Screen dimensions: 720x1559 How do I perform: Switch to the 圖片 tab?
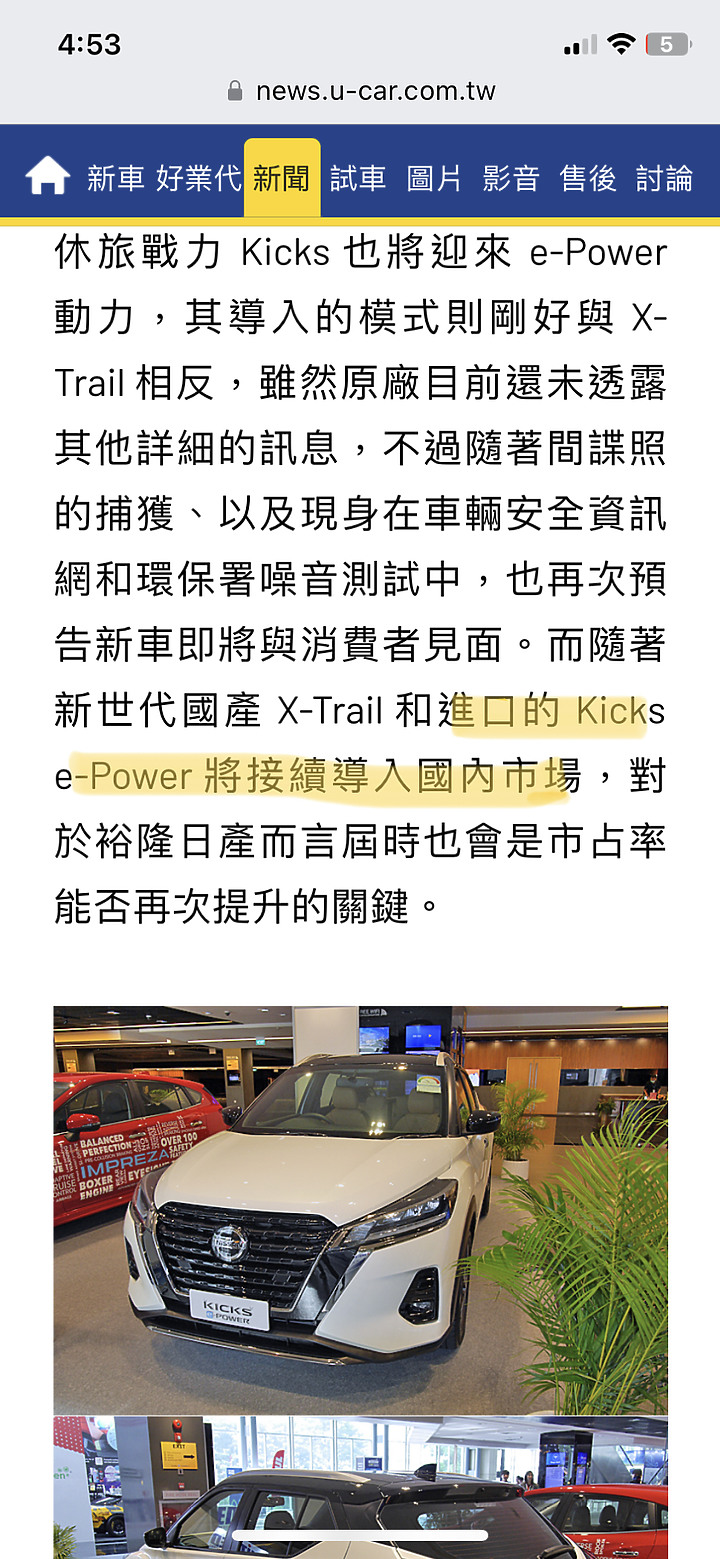point(434,179)
